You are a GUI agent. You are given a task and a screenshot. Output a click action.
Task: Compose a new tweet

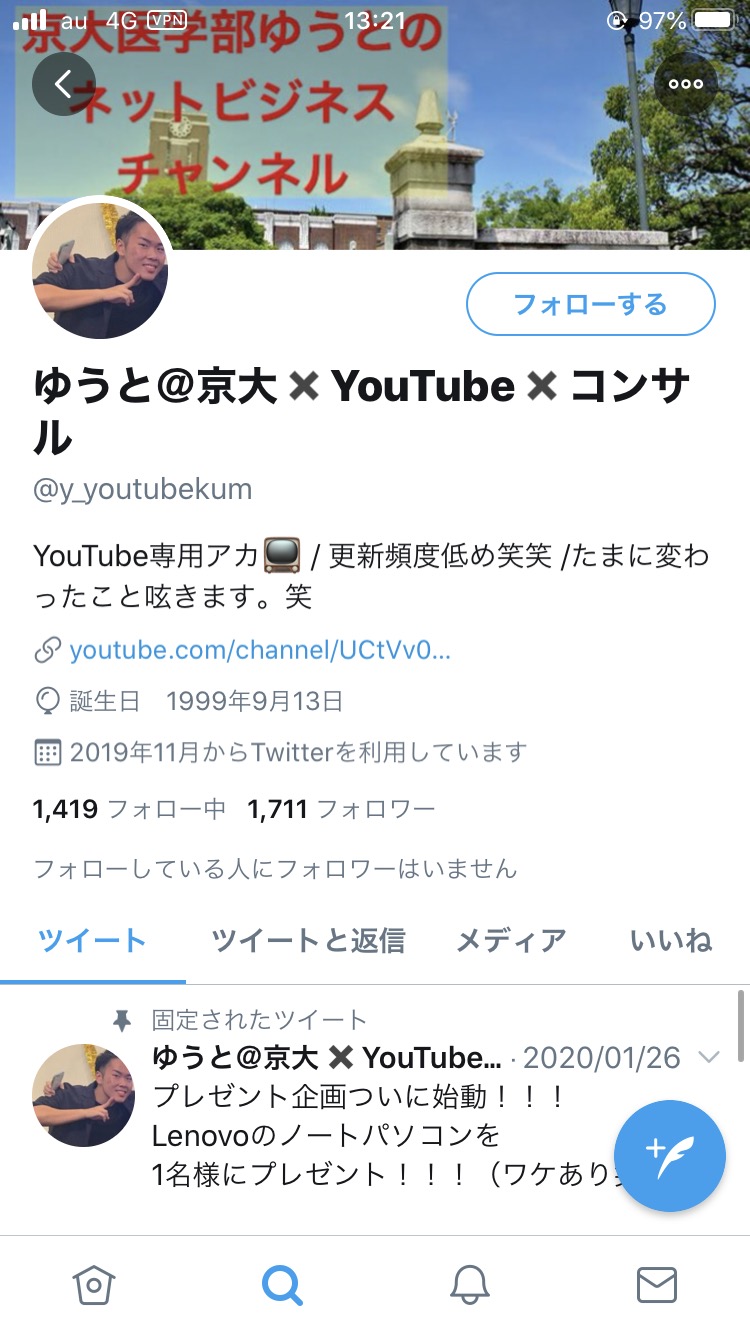[669, 1156]
